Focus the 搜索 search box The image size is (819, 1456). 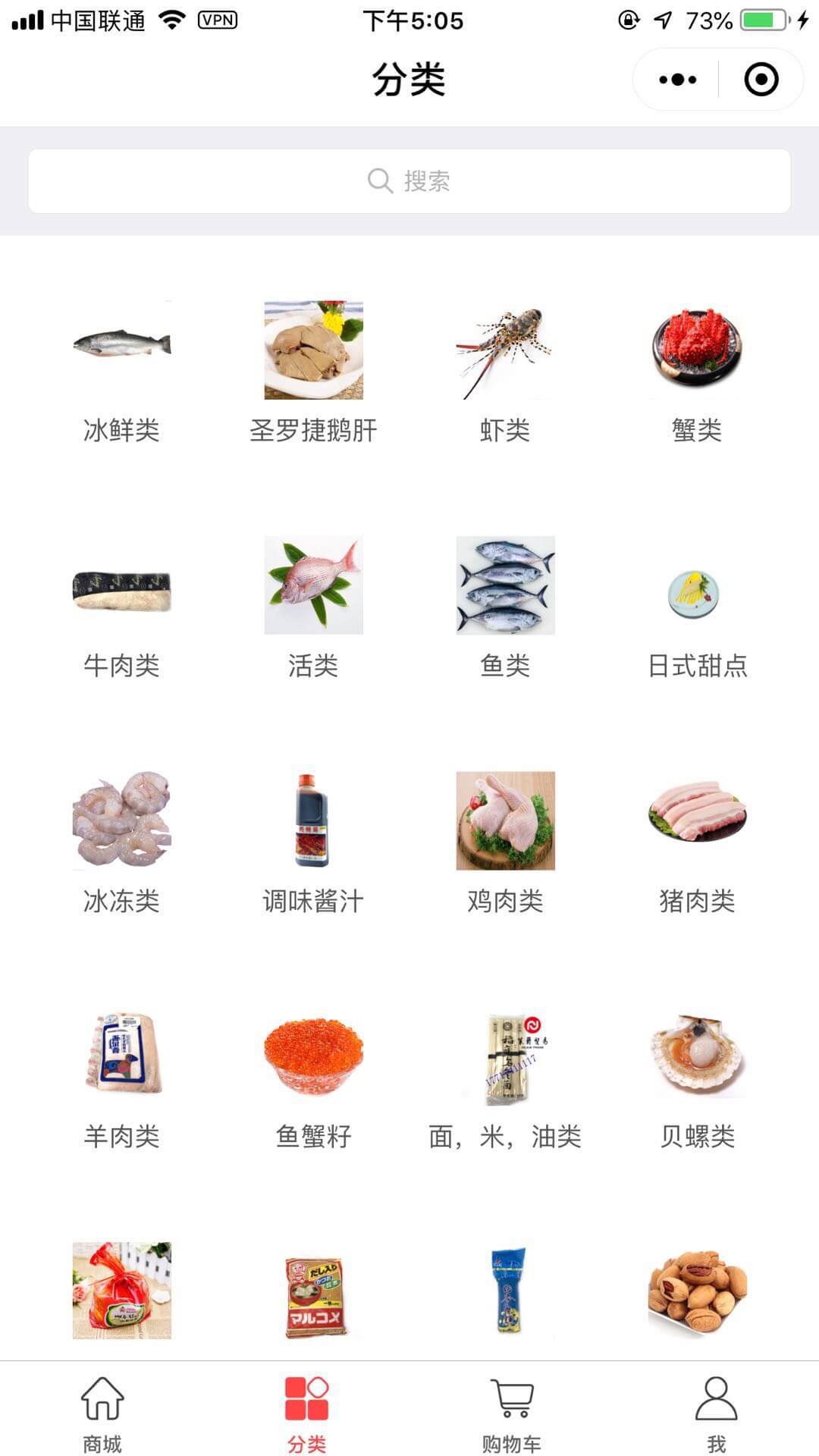coord(409,181)
